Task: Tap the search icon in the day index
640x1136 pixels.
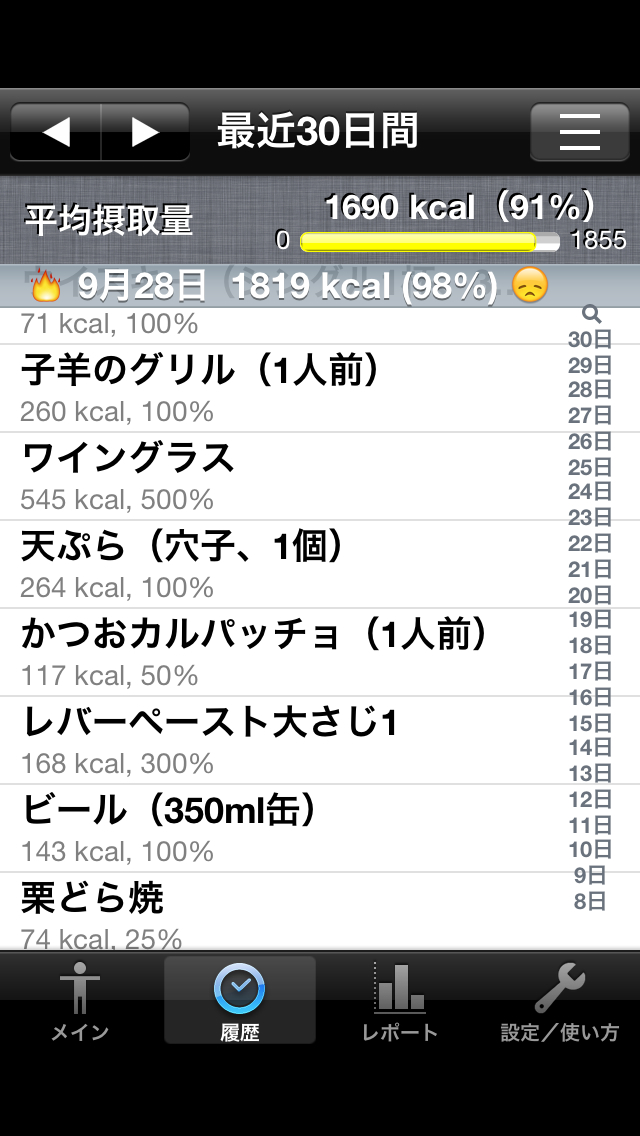Action: [x=590, y=315]
